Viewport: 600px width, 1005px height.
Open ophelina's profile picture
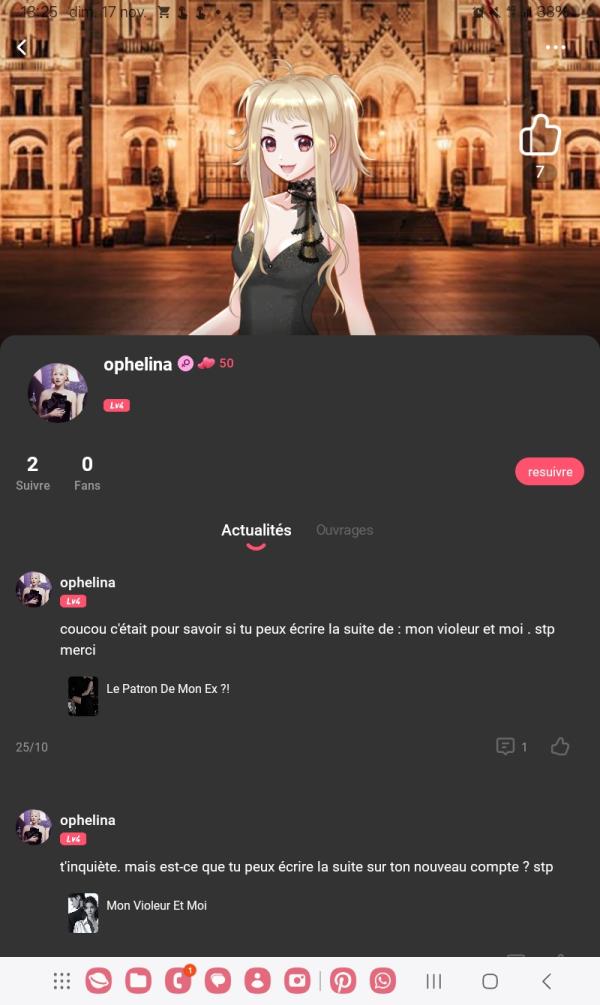pos(57,393)
